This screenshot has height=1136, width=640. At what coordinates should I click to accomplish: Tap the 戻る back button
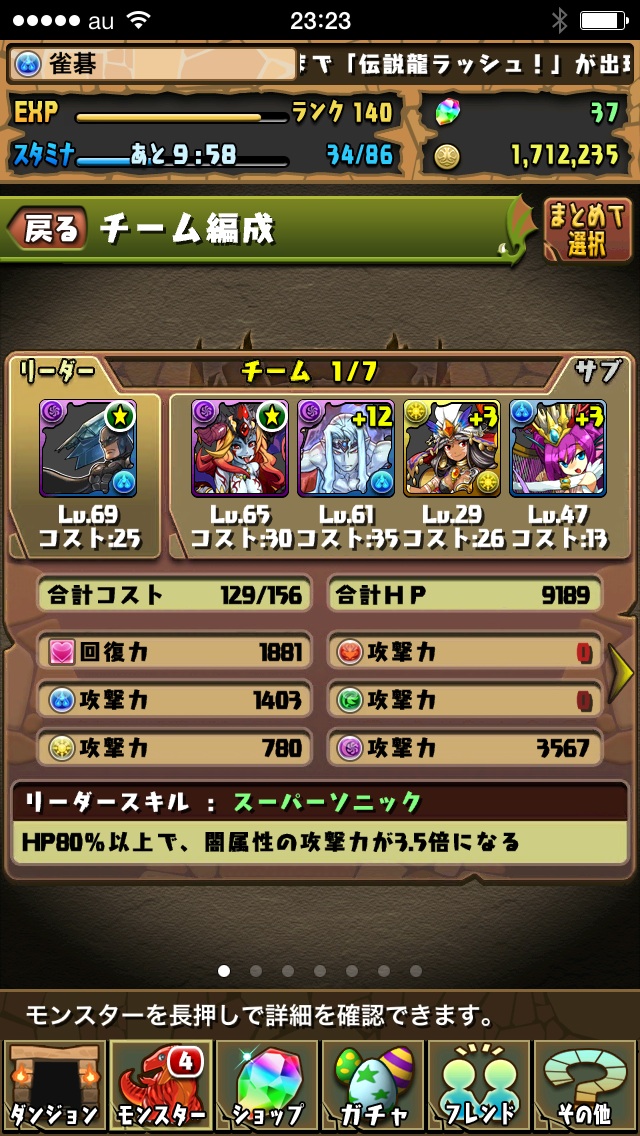(48, 230)
